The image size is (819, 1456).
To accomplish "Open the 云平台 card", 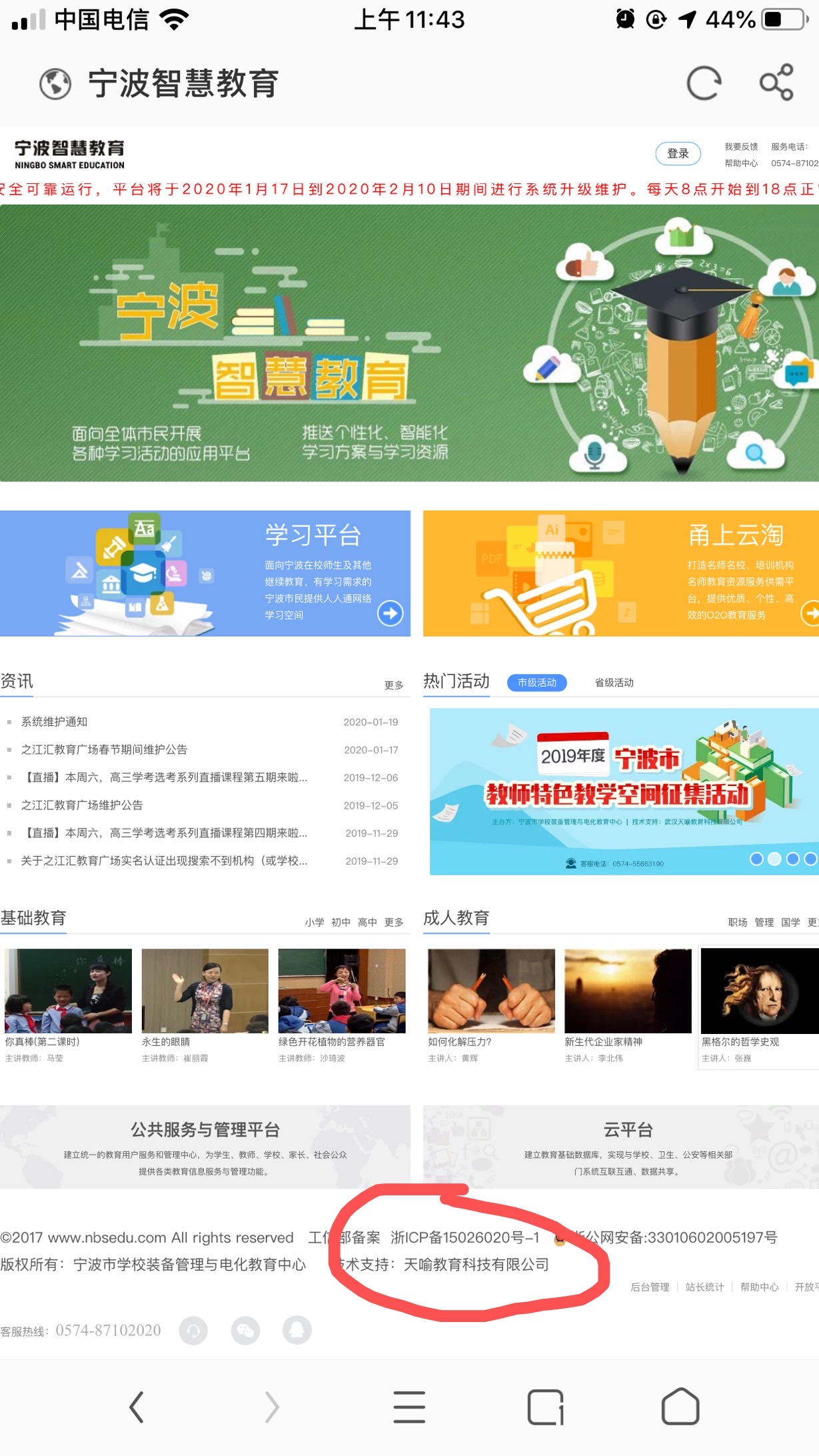I will [627, 1147].
